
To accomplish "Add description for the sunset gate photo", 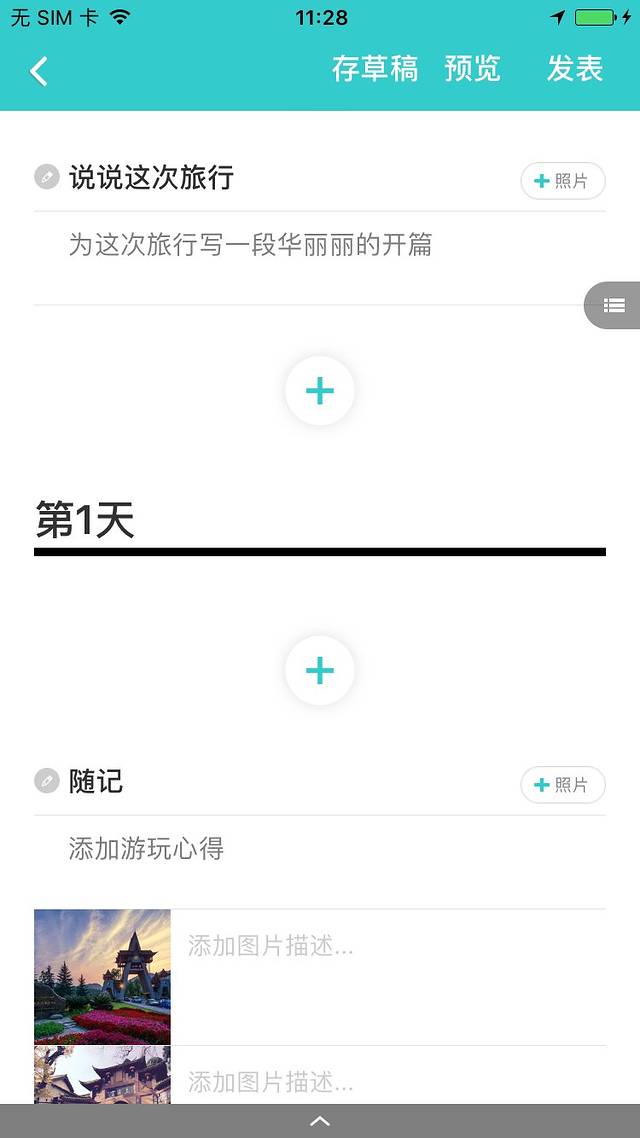I will pos(390,946).
